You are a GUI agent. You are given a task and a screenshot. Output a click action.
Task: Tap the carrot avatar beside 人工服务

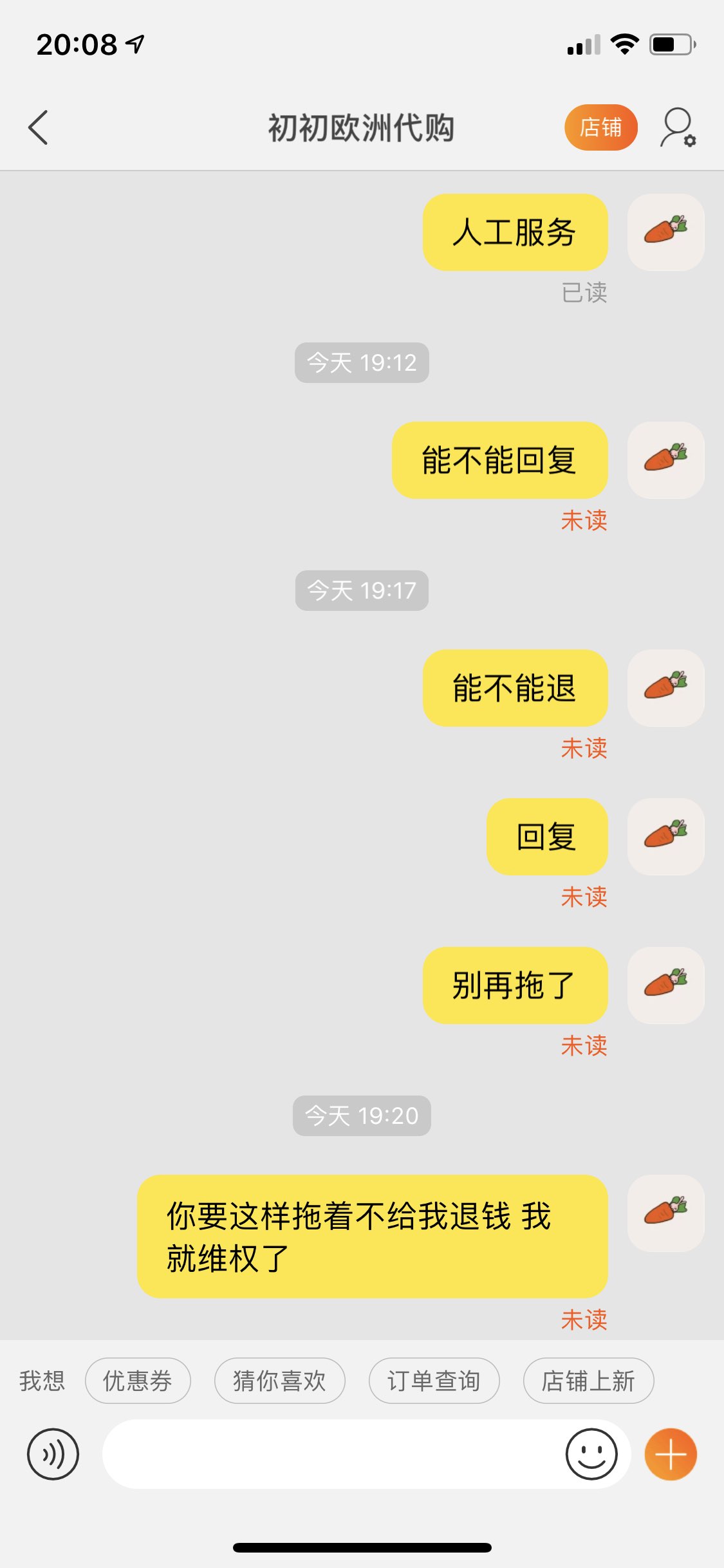pos(665,232)
